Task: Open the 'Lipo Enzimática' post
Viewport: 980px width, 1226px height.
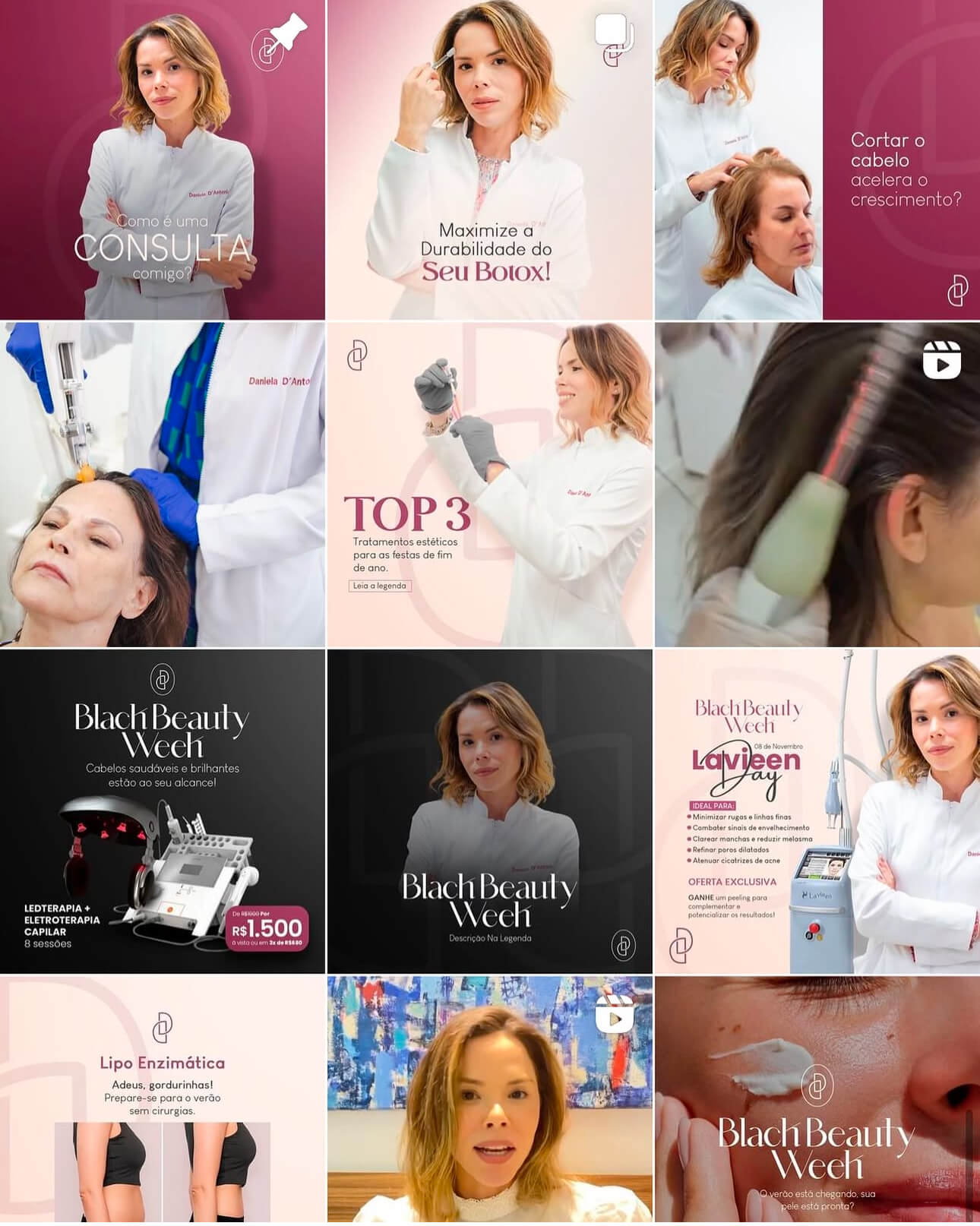Action: 162,1101
